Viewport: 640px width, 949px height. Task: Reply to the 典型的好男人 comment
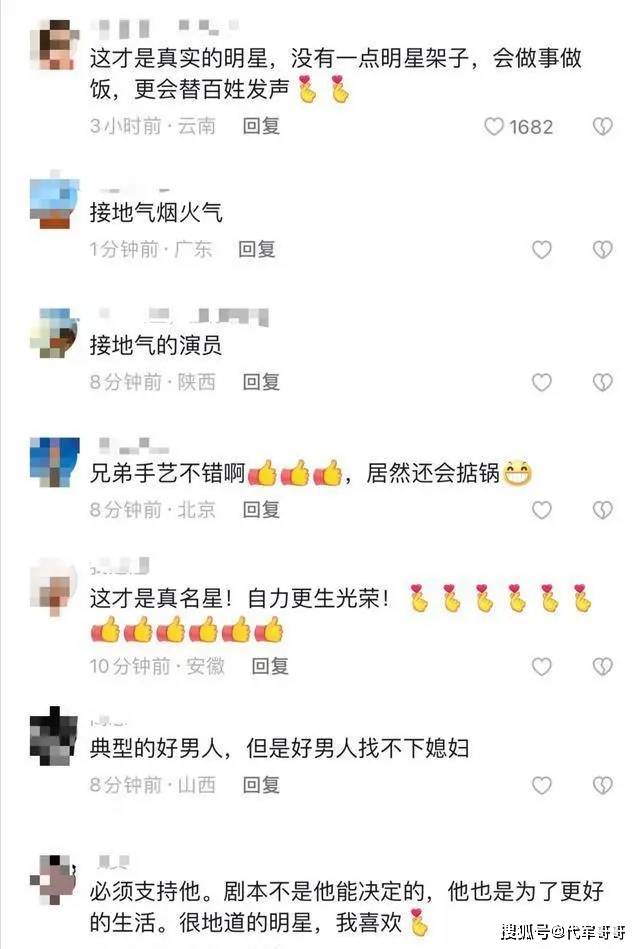pyautogui.click(x=261, y=786)
